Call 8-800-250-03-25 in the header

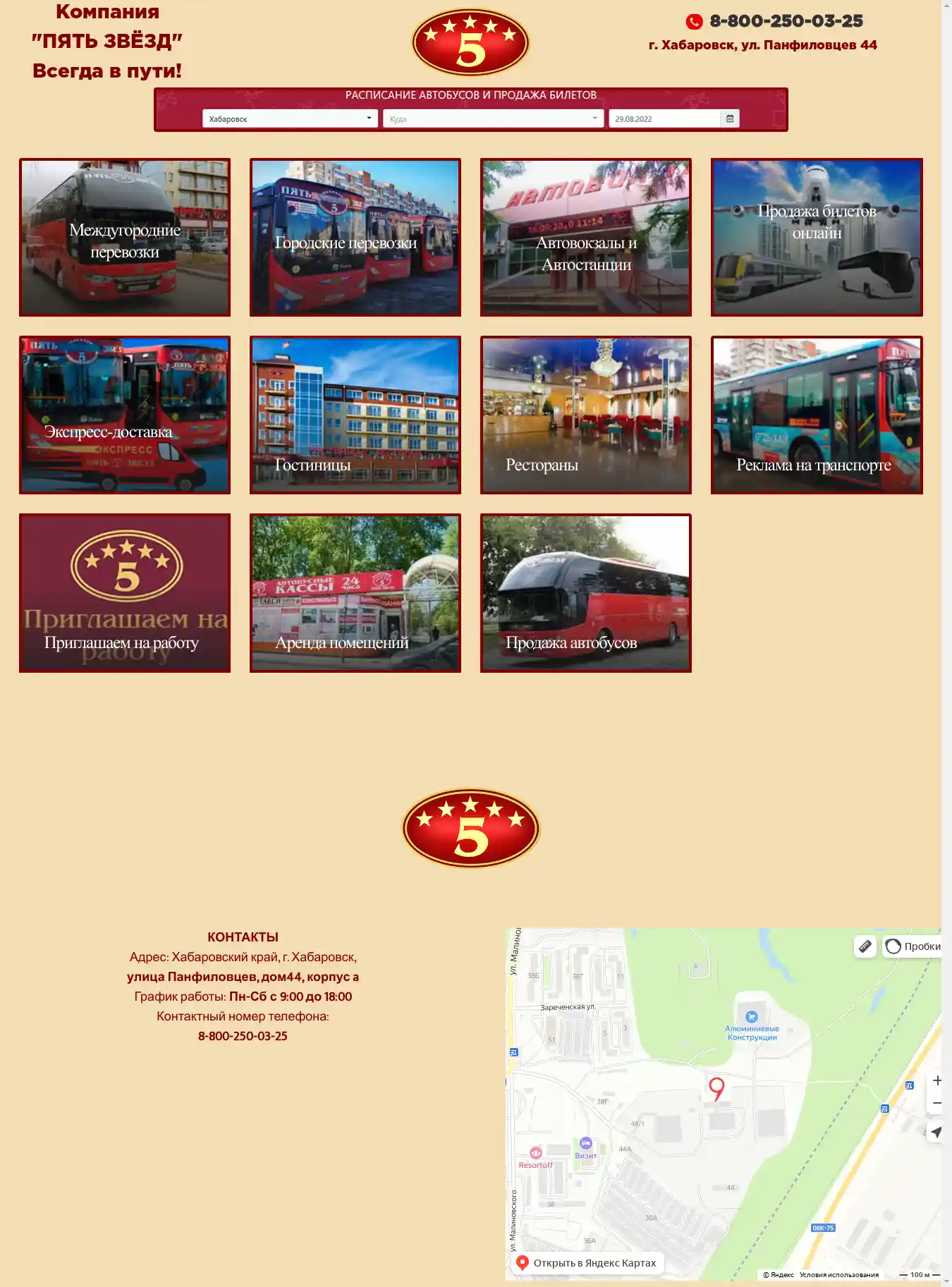click(x=786, y=21)
